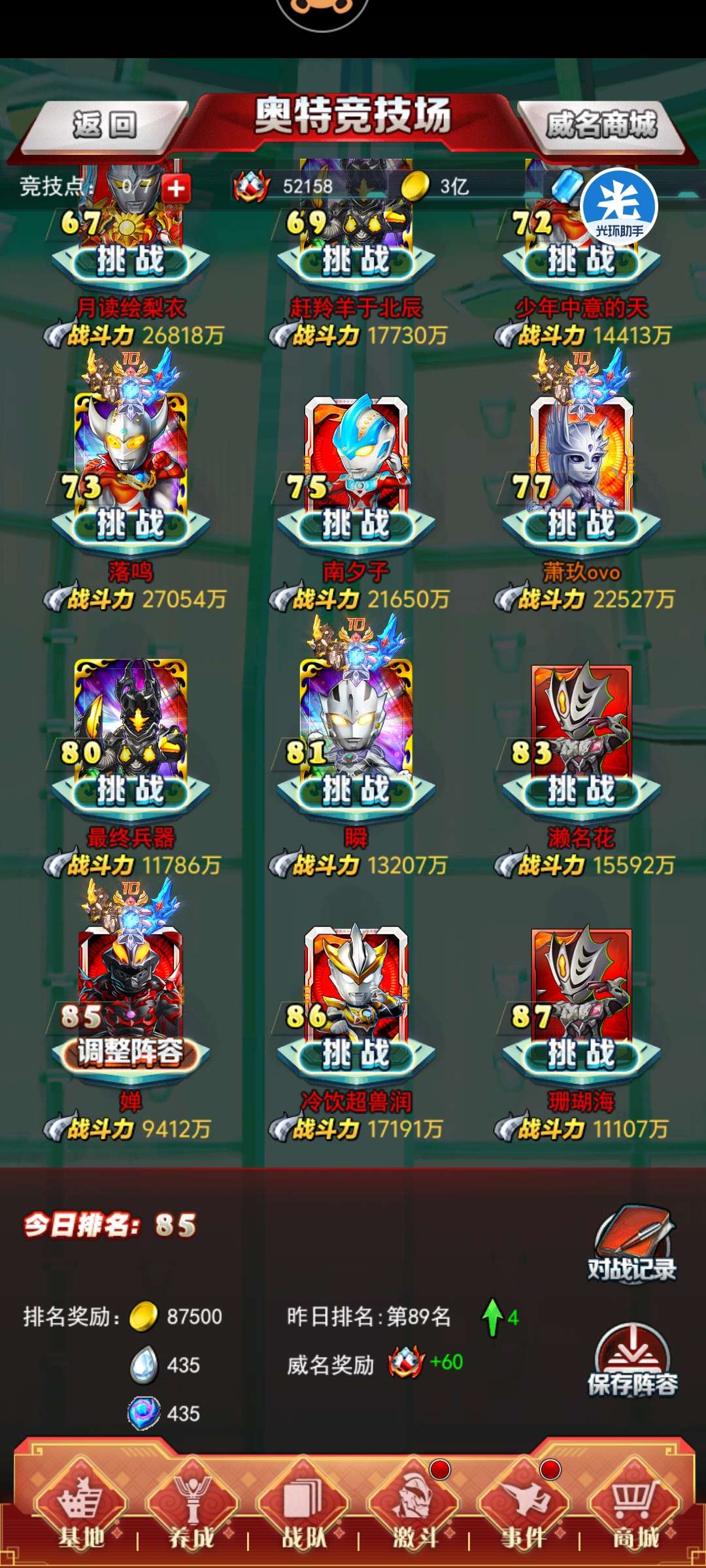Challenge rank 86 player 冷饮超兽润
This screenshot has height=1568, width=706.
(356, 1054)
